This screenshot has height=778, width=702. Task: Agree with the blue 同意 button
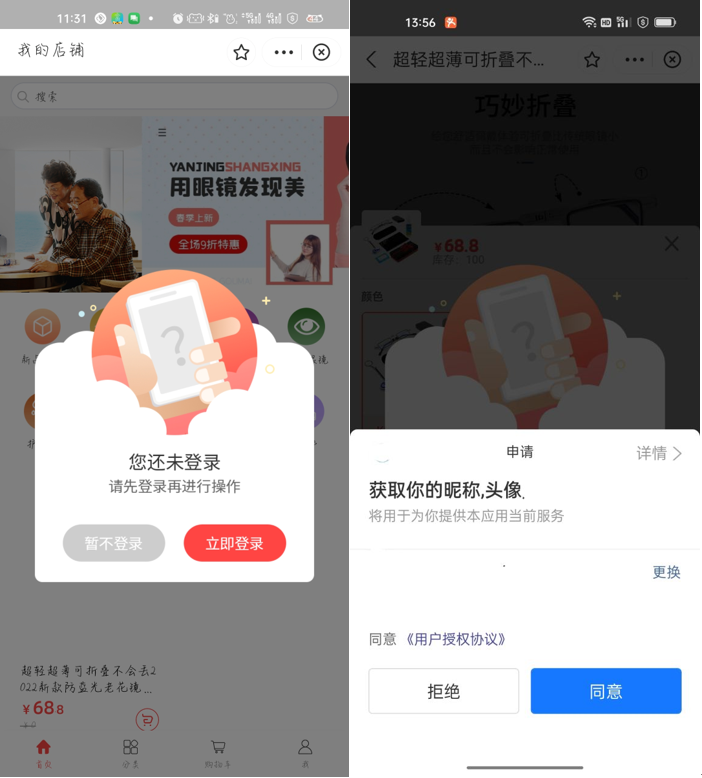click(x=605, y=691)
